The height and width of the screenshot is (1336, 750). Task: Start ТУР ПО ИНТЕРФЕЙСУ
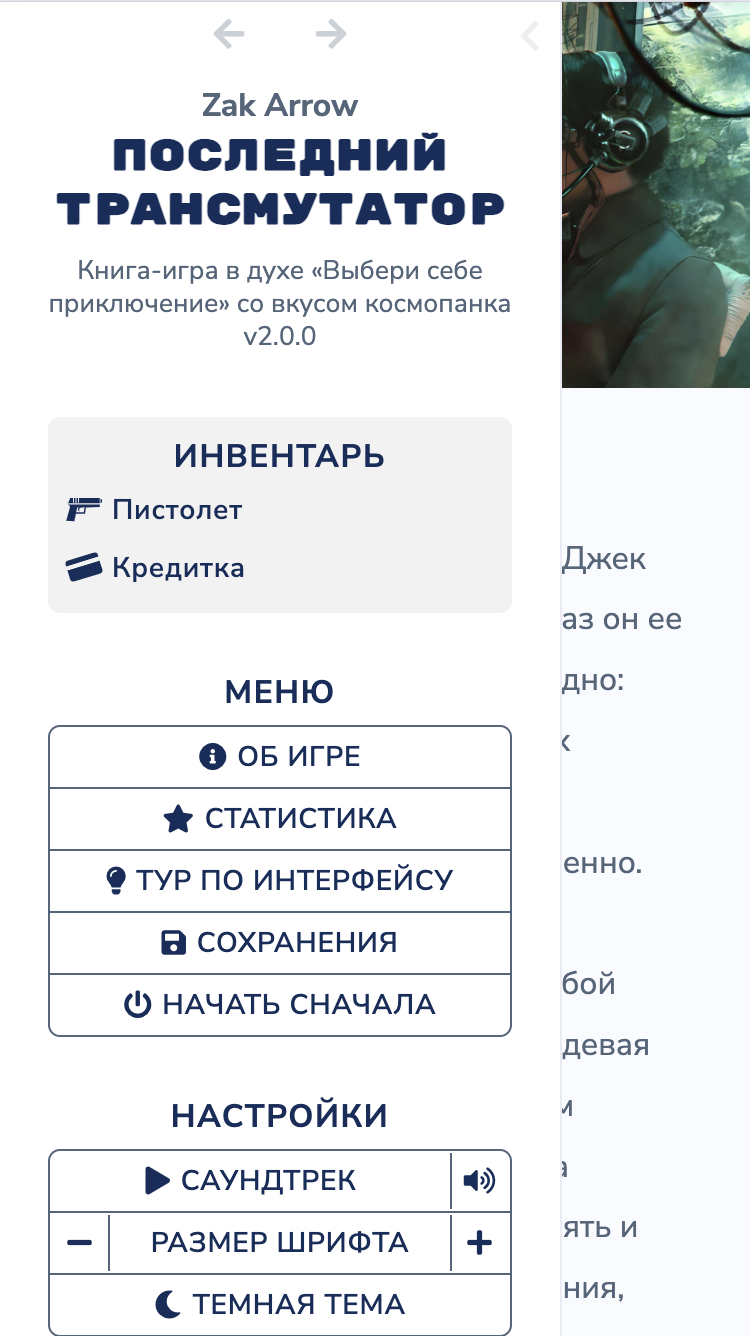(280, 881)
